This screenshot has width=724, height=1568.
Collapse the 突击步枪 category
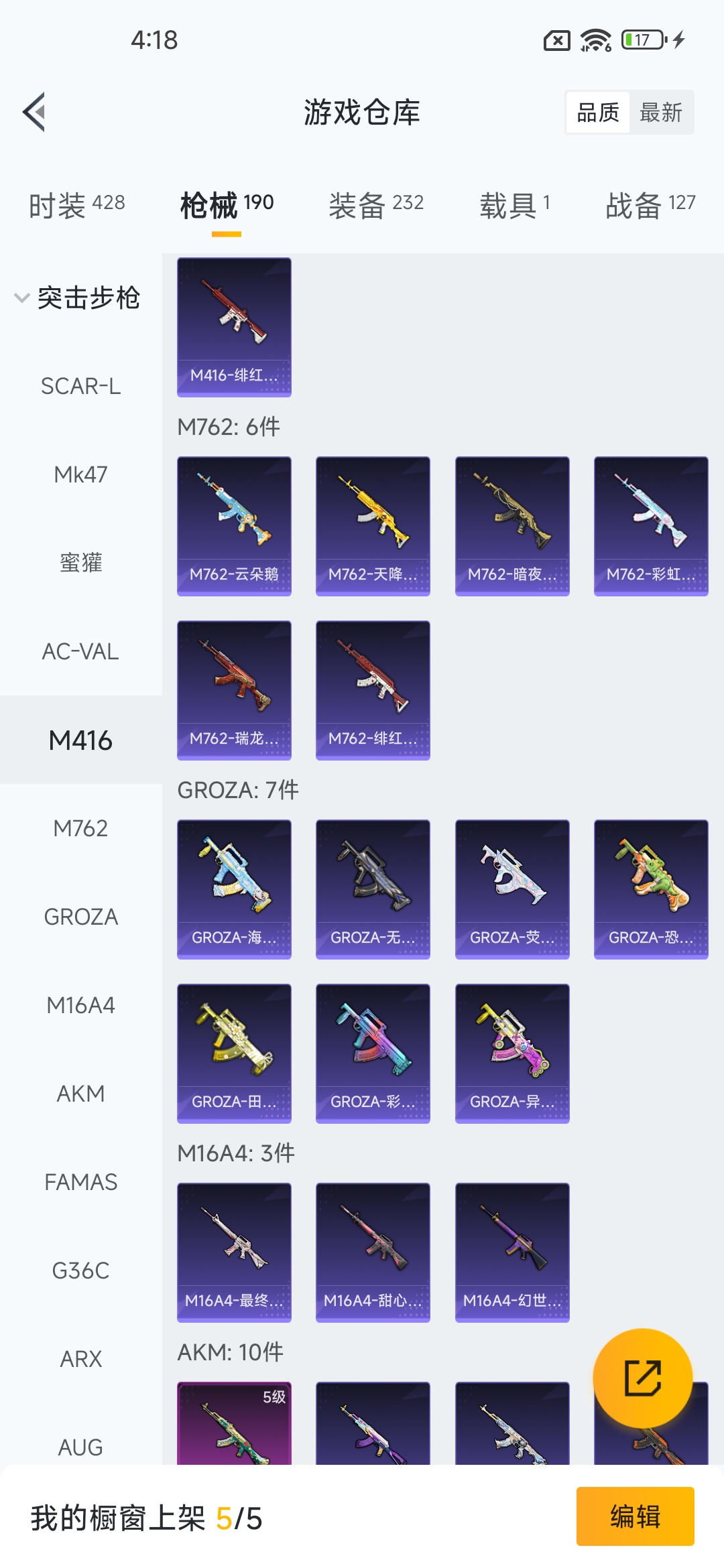77,298
